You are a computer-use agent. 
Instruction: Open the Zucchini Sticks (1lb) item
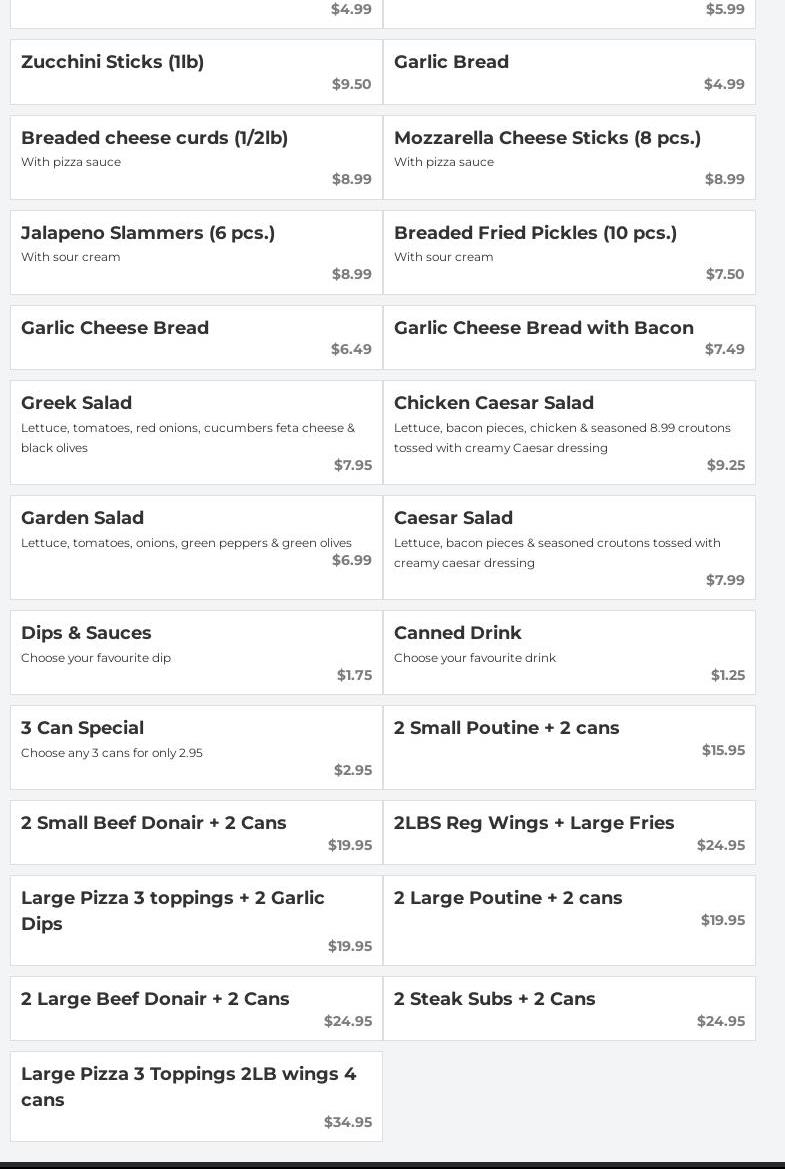click(x=196, y=72)
